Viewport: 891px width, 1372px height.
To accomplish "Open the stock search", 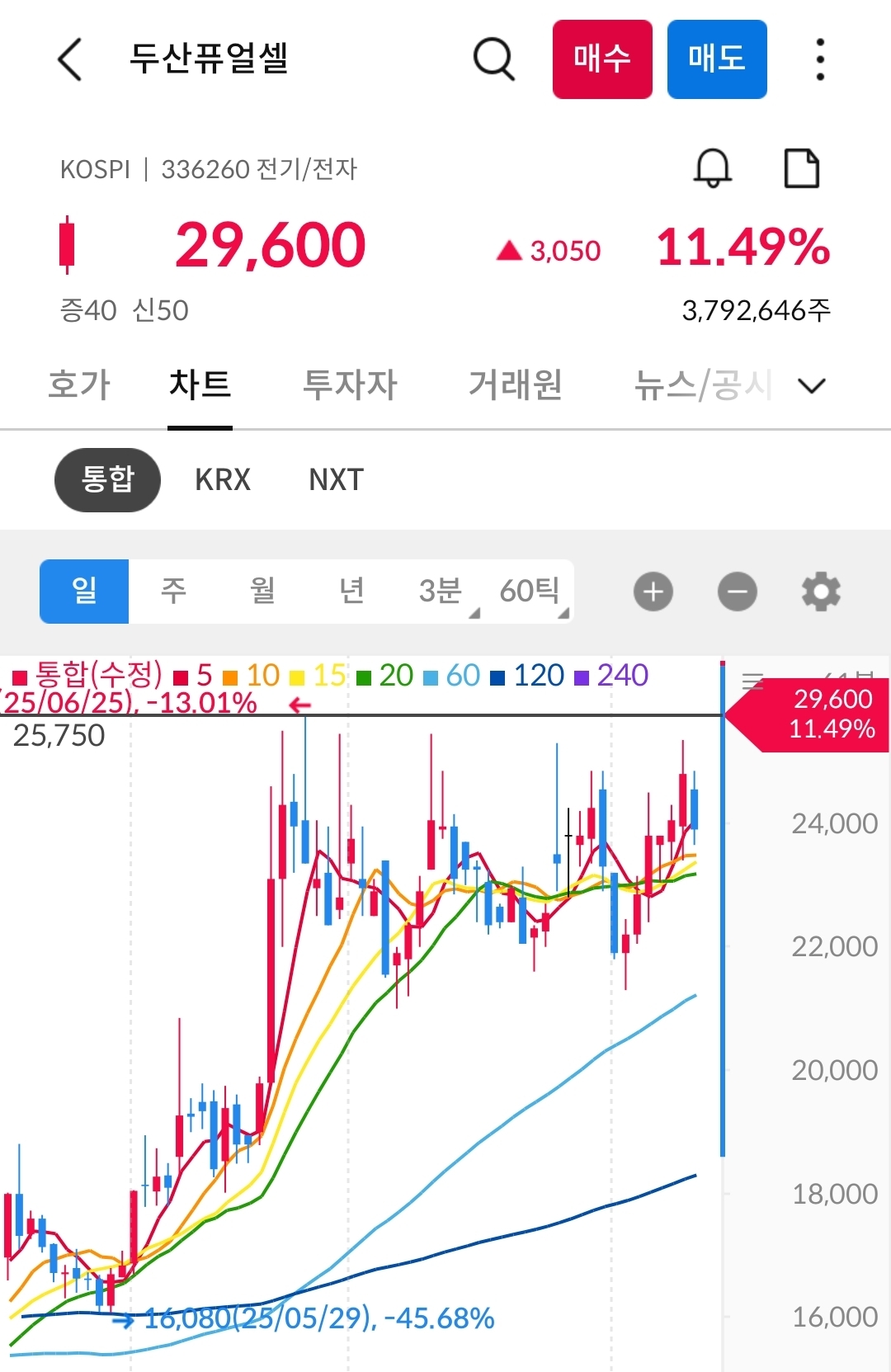I will pyautogui.click(x=493, y=59).
